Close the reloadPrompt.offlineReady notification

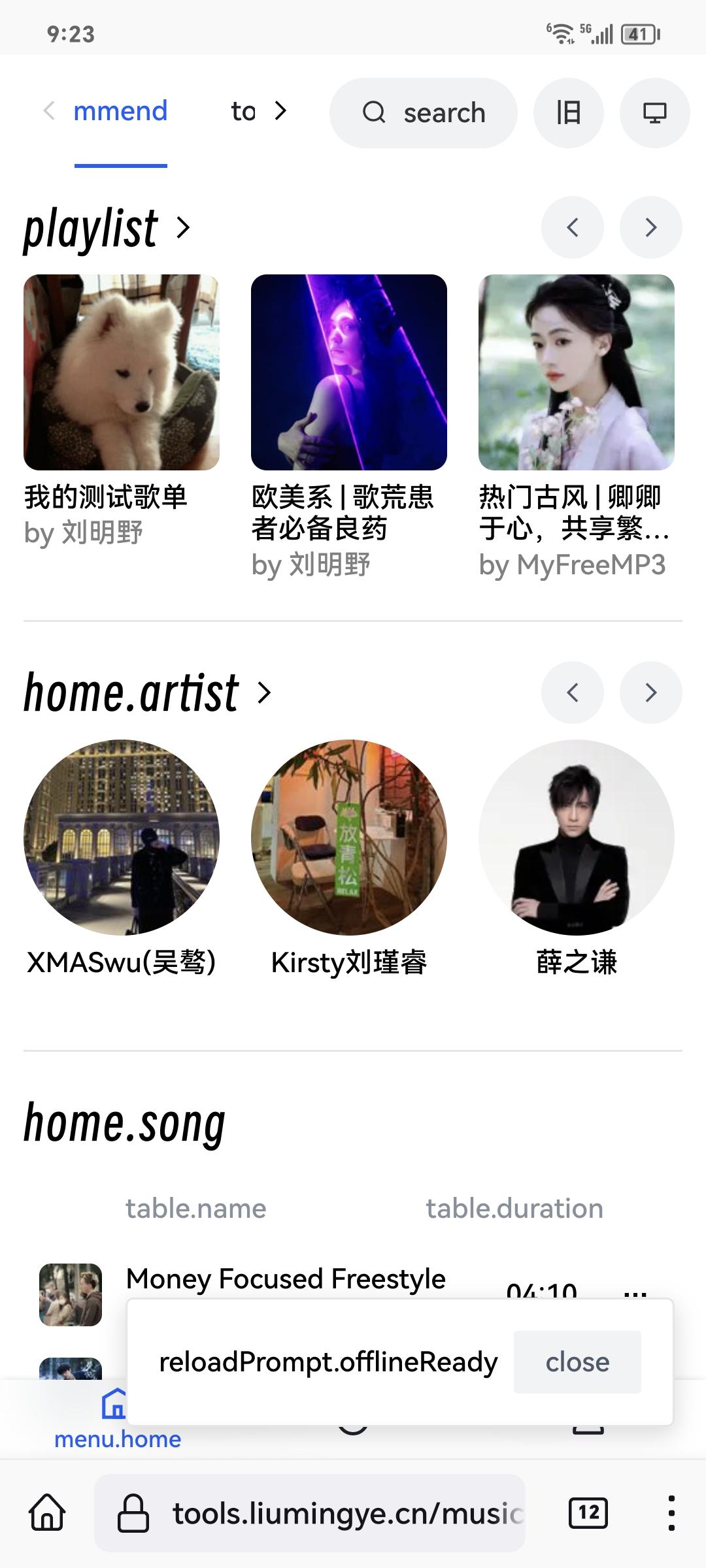click(x=577, y=1361)
